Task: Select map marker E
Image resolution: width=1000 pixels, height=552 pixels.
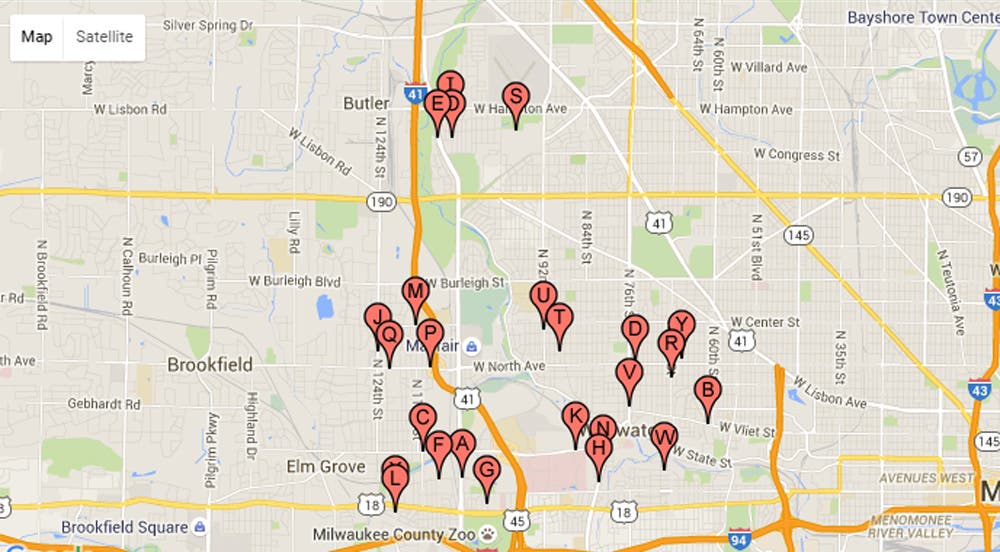Action: click(436, 104)
